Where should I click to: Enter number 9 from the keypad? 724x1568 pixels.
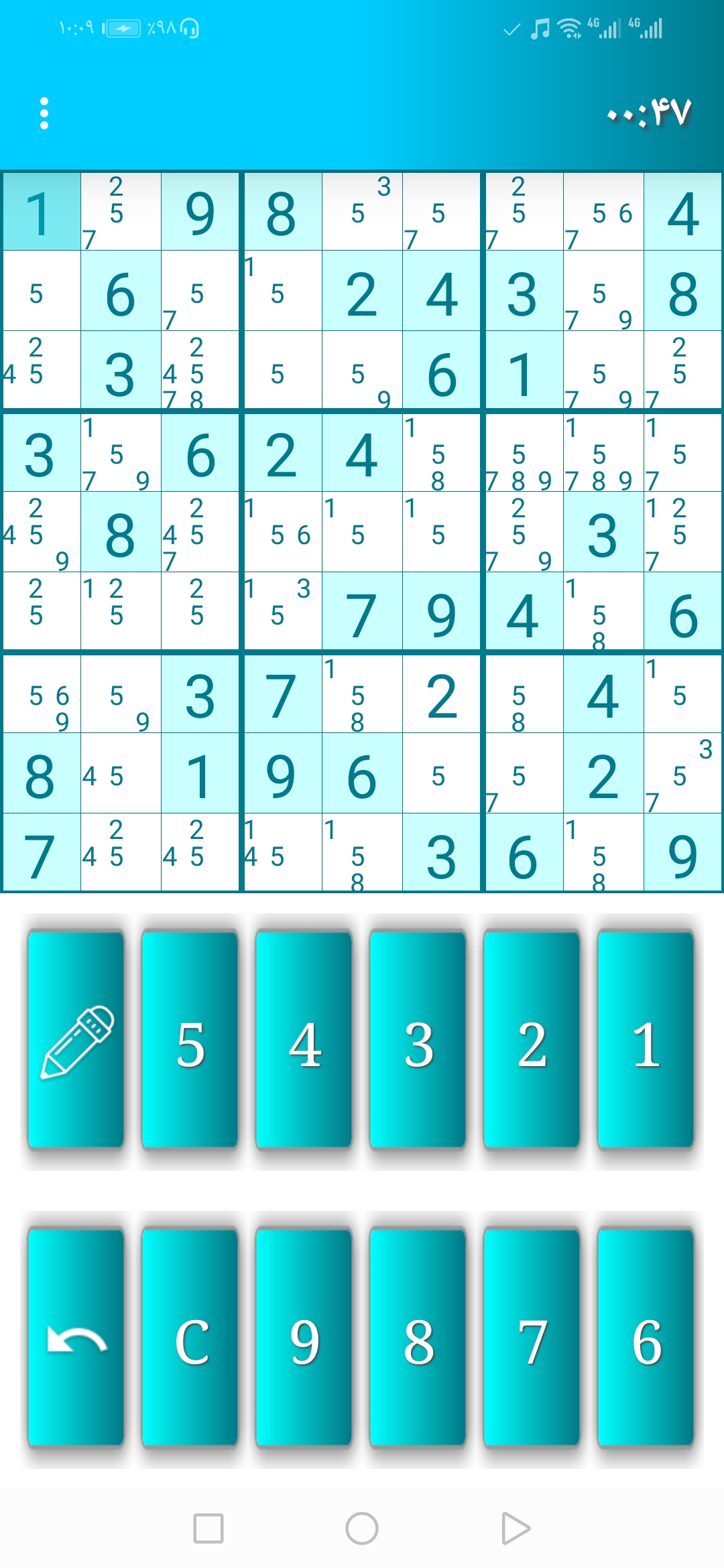click(x=304, y=1338)
